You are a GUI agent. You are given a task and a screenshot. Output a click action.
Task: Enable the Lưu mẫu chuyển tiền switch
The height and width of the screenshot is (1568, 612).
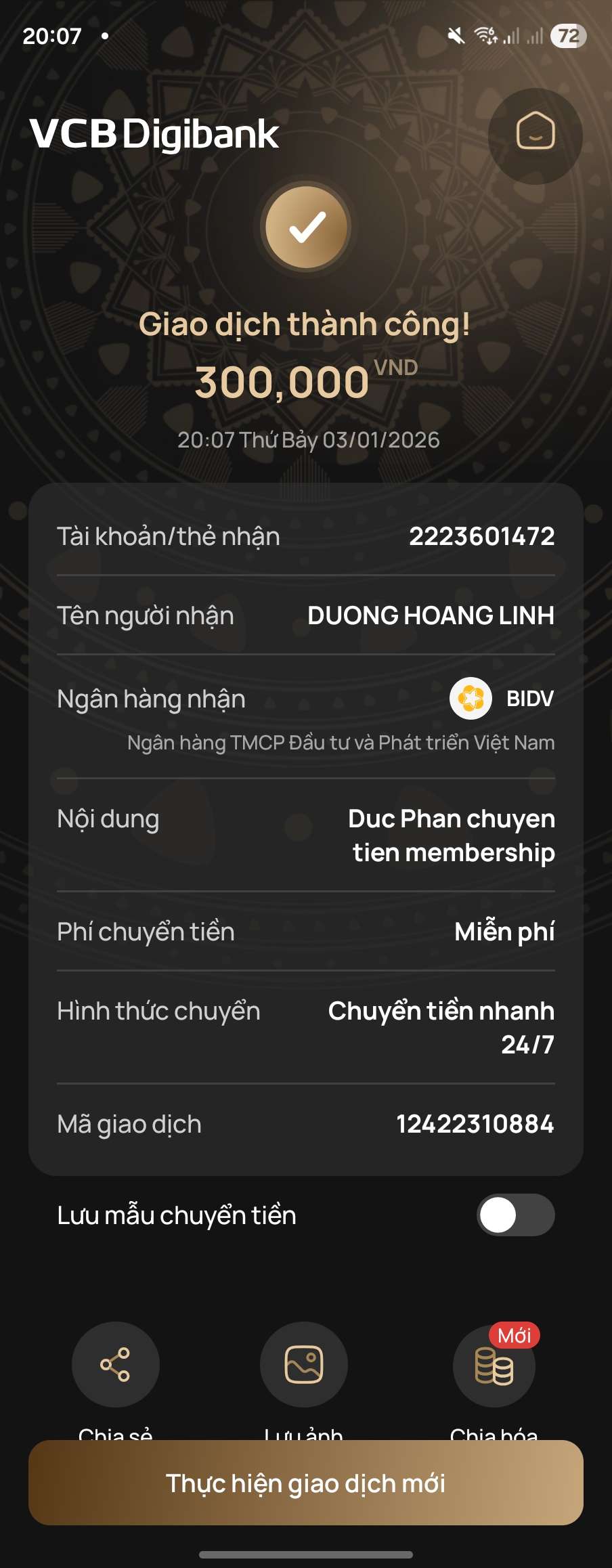tap(515, 1215)
